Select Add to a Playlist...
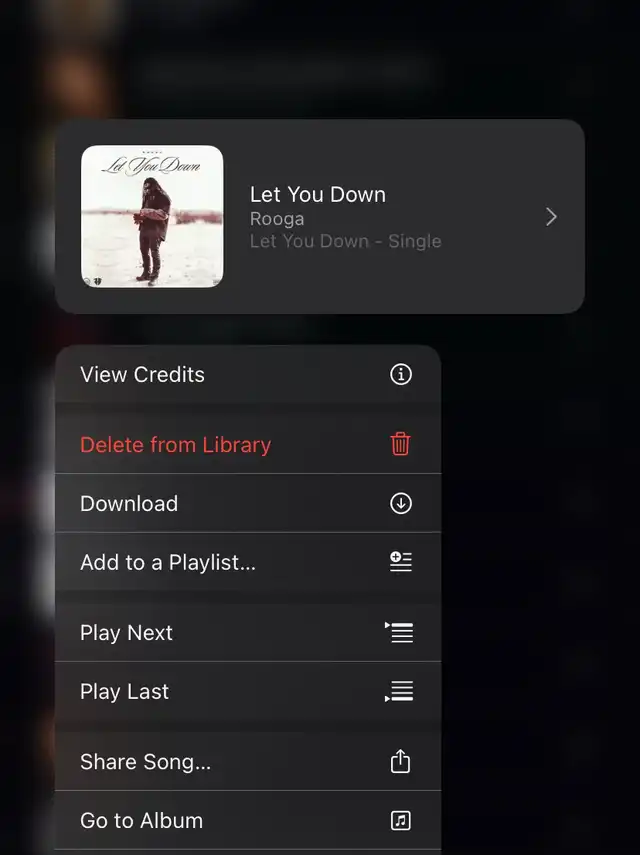This screenshot has width=640, height=855. click(247, 563)
